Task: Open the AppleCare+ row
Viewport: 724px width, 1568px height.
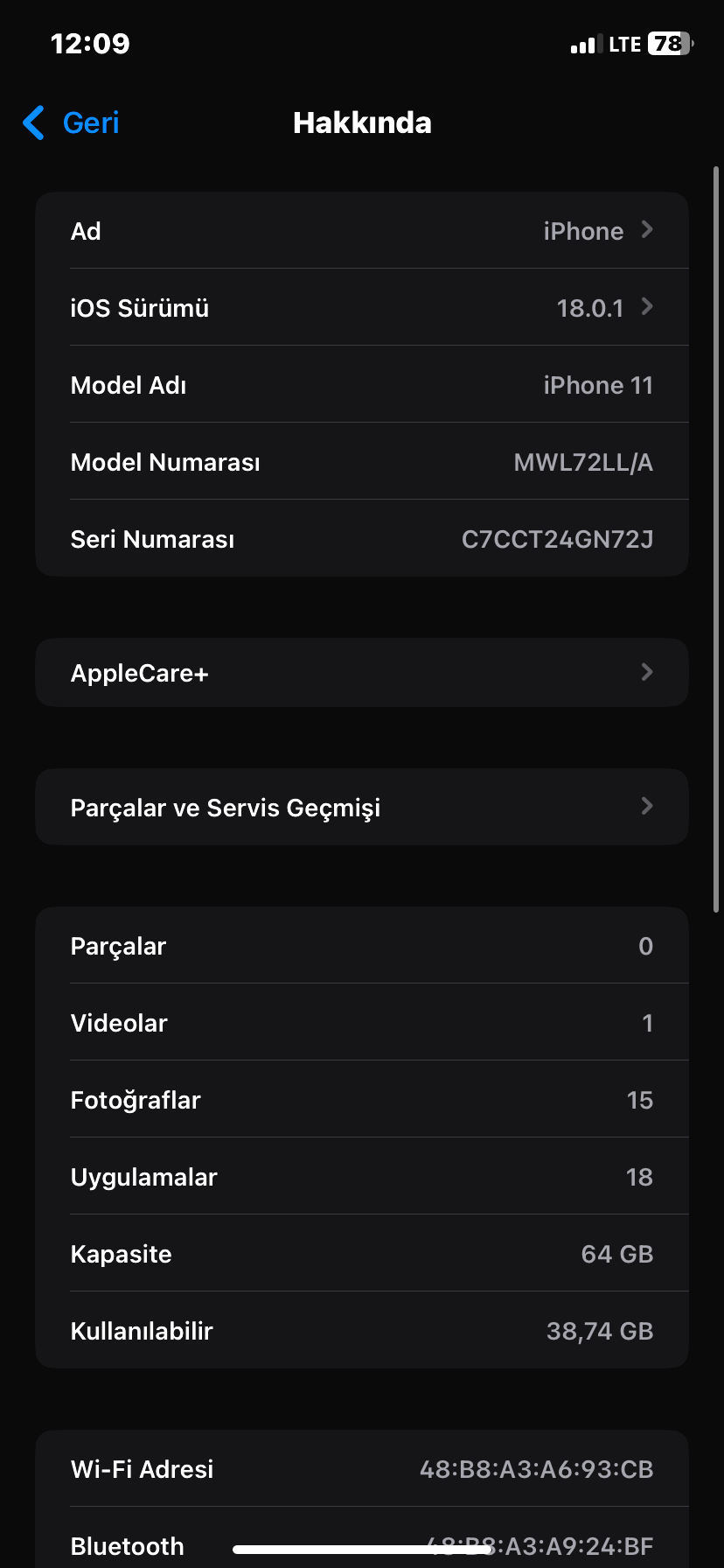Action: click(x=362, y=673)
